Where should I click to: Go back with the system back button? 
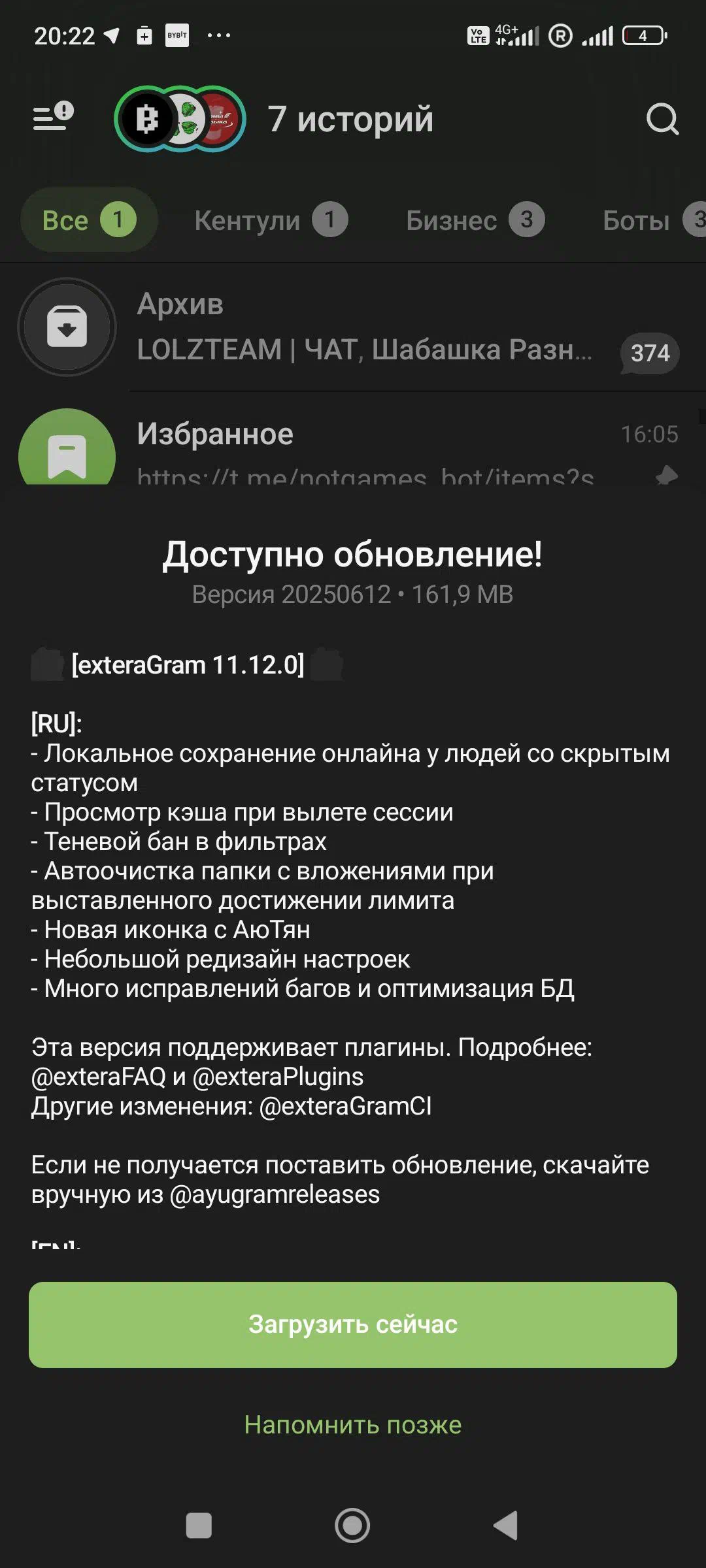tap(505, 1526)
